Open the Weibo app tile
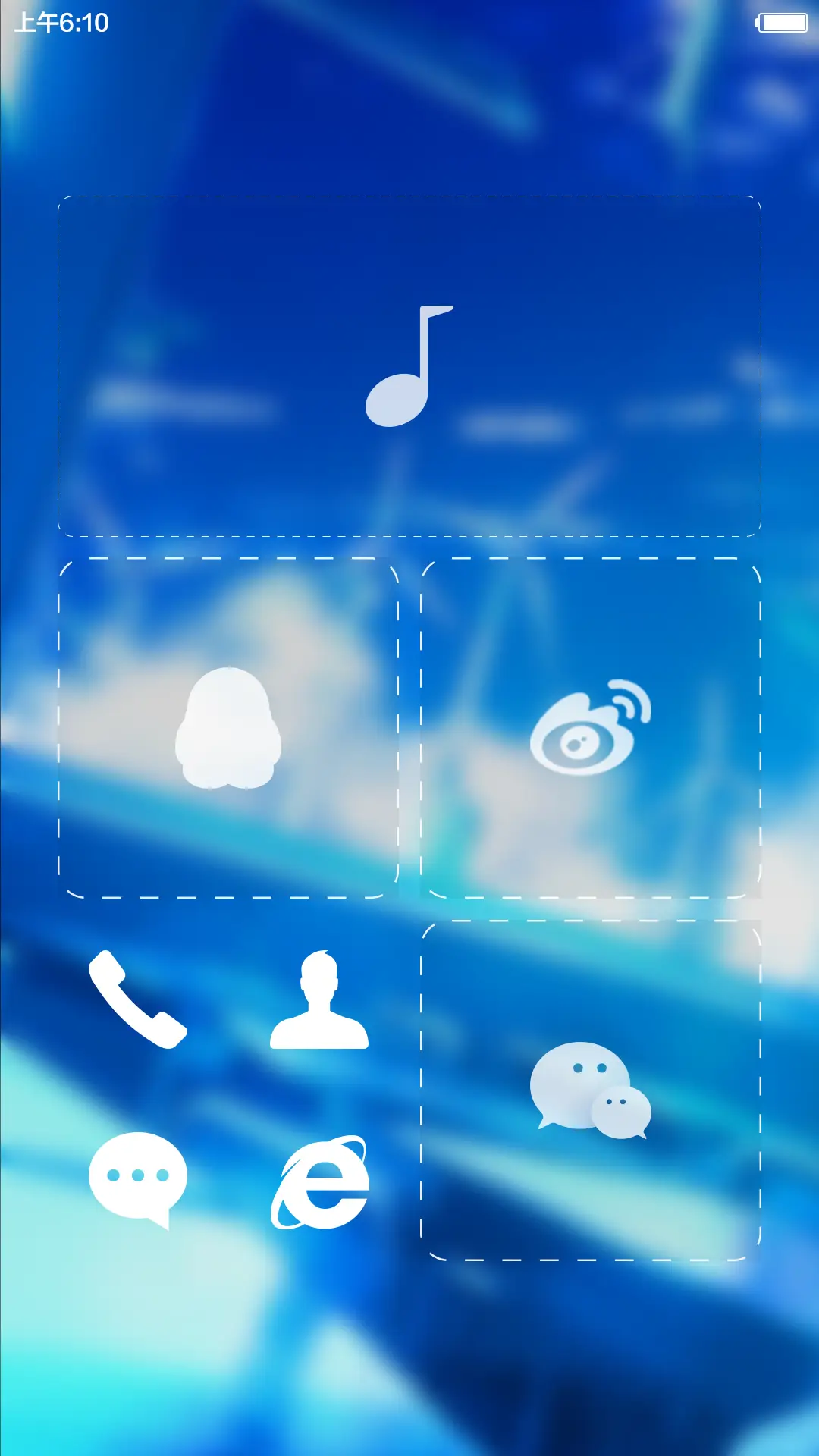The image size is (819, 1456). click(591, 728)
